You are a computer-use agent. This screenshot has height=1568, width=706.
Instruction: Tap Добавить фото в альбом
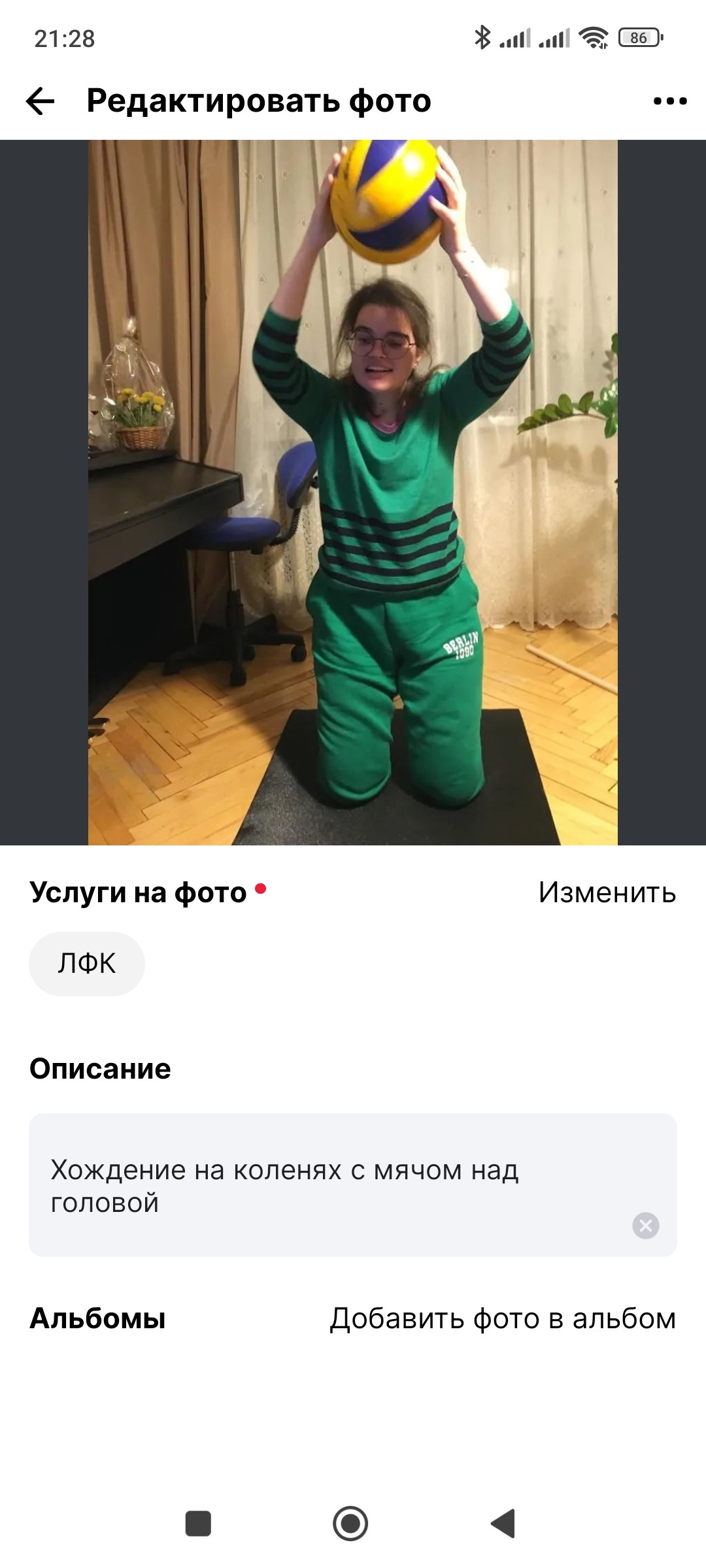[x=503, y=1318]
